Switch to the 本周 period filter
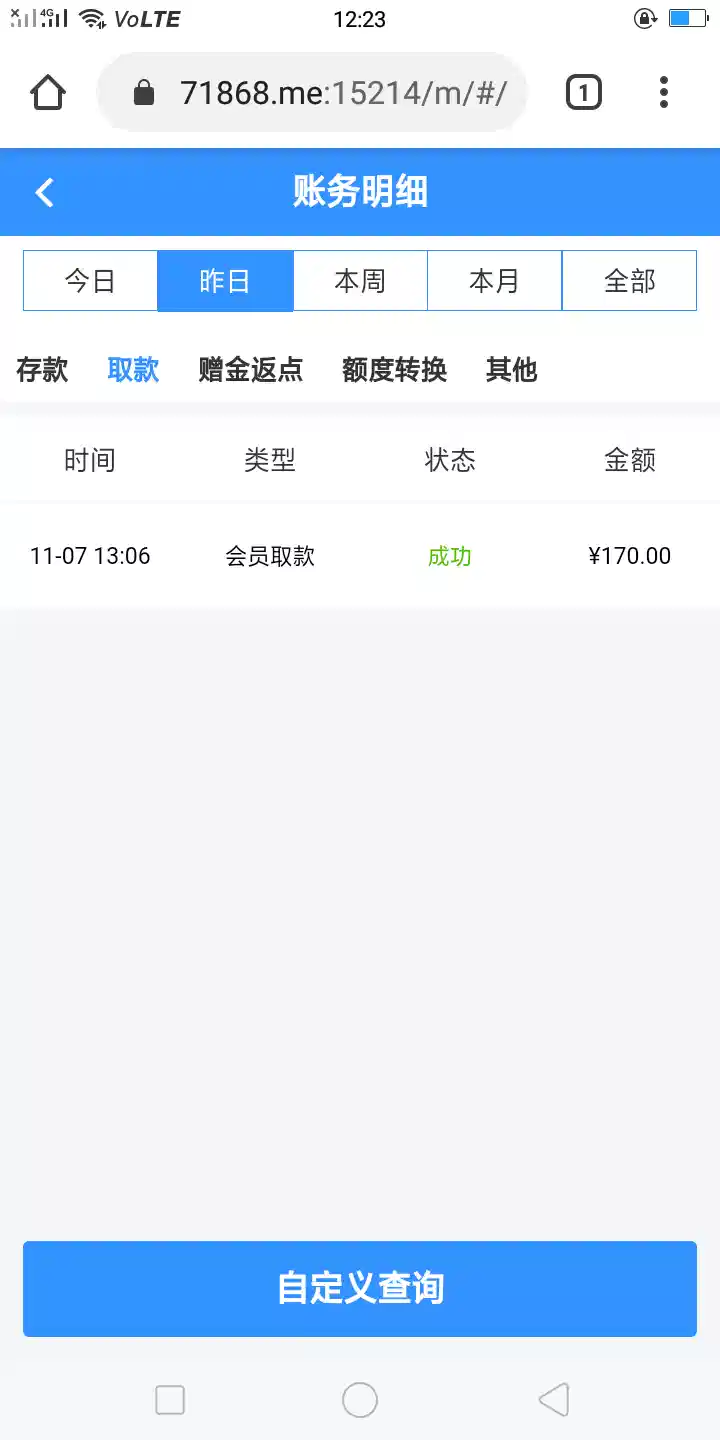 [360, 281]
